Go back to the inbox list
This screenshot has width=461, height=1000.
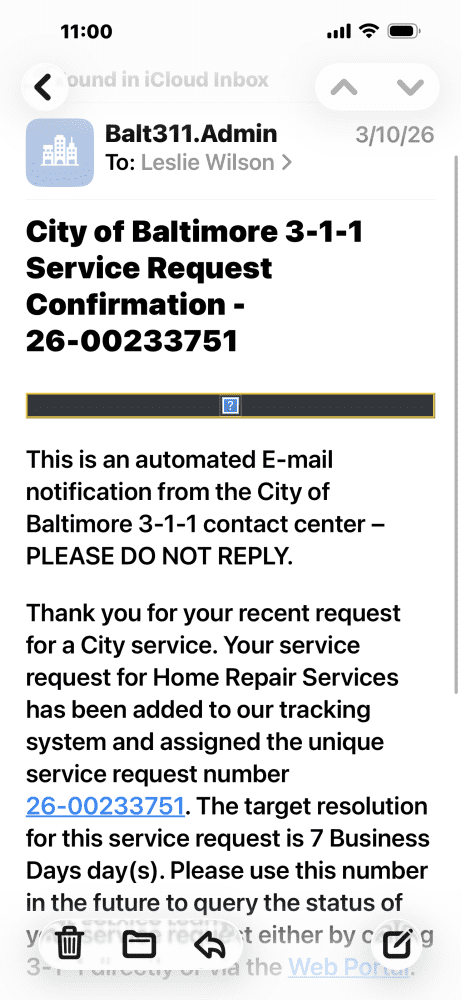point(43,87)
